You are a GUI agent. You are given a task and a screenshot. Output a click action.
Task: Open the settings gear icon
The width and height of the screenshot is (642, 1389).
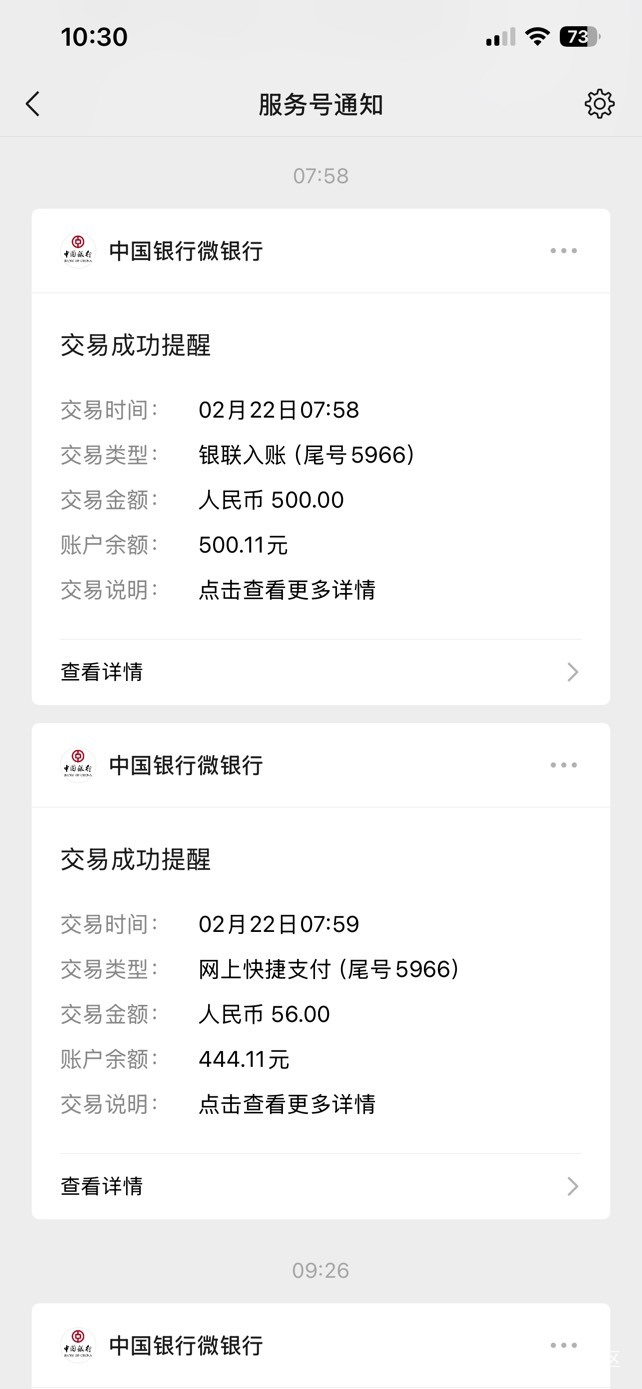coord(599,104)
